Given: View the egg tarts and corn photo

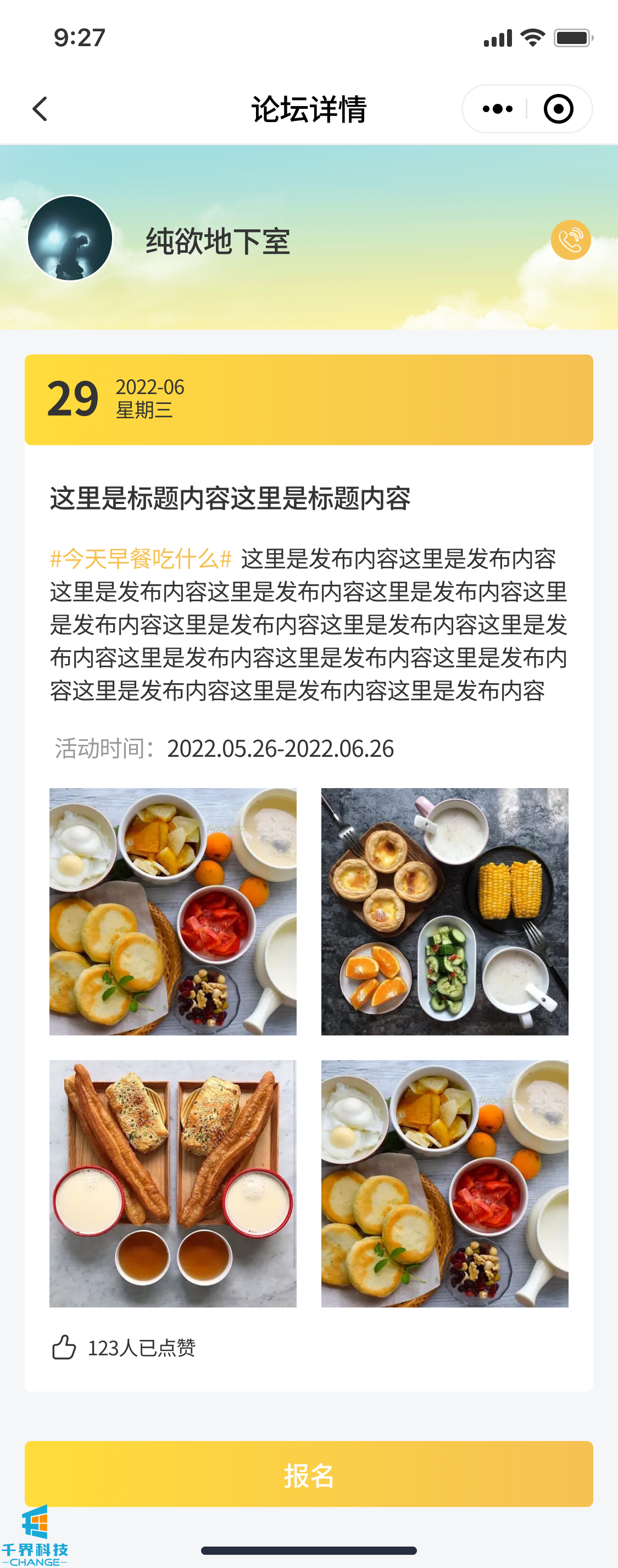Looking at the screenshot, I should pos(444,911).
